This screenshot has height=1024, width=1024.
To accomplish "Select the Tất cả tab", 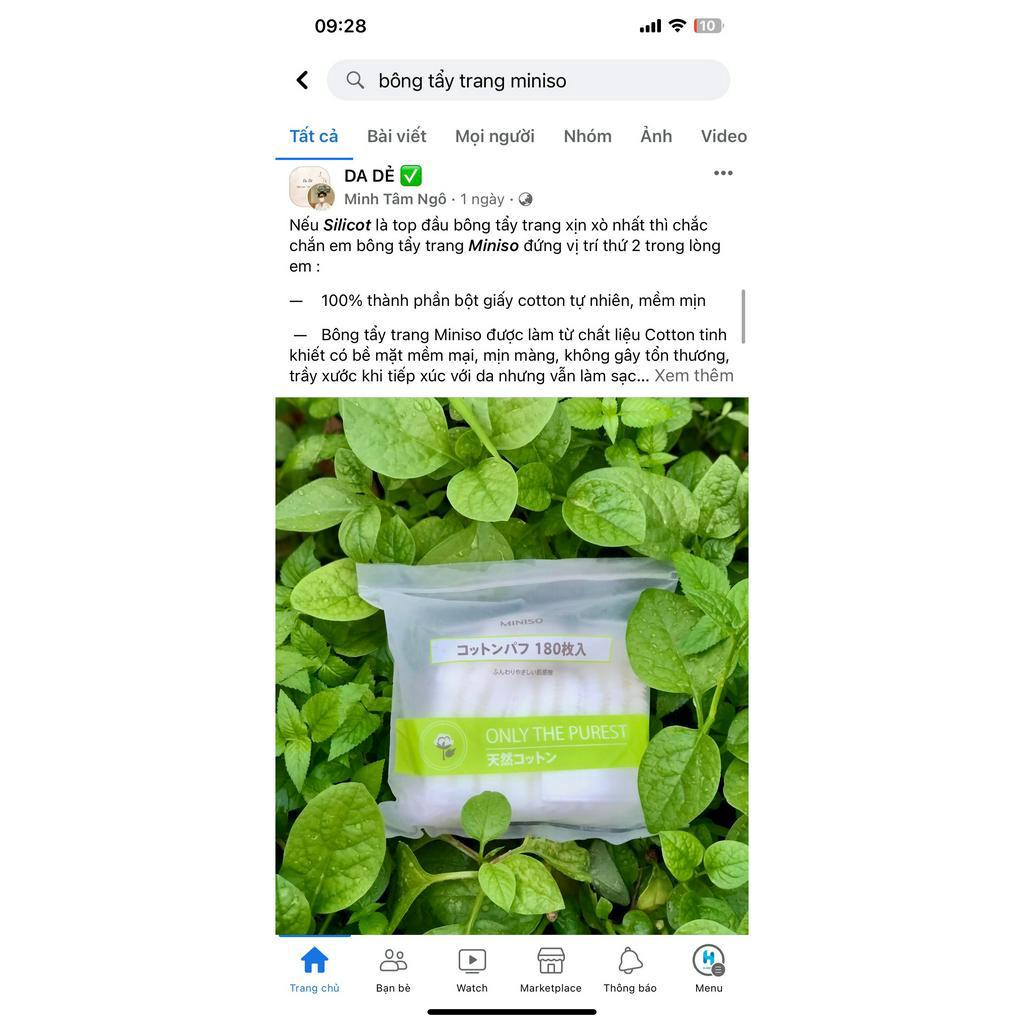I will [314, 136].
